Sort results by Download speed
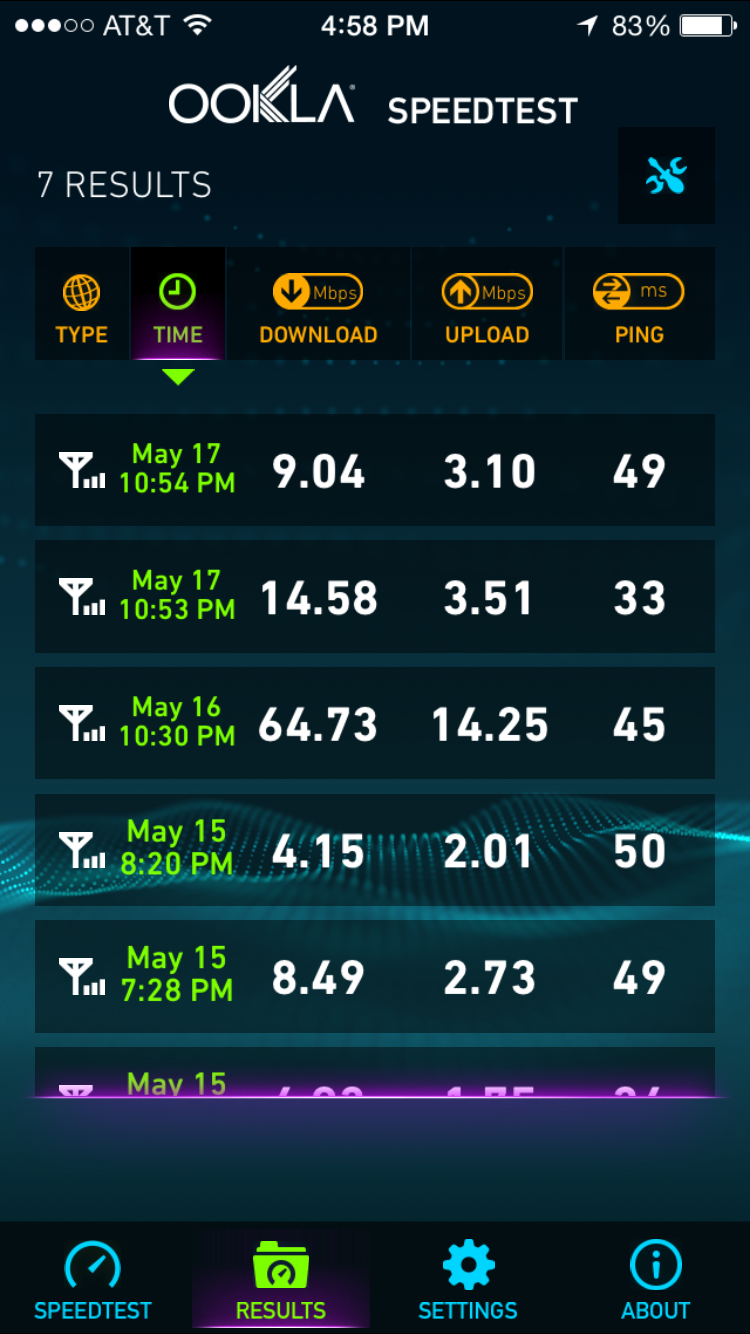Screen dimensions: 750x1334 click(x=318, y=304)
